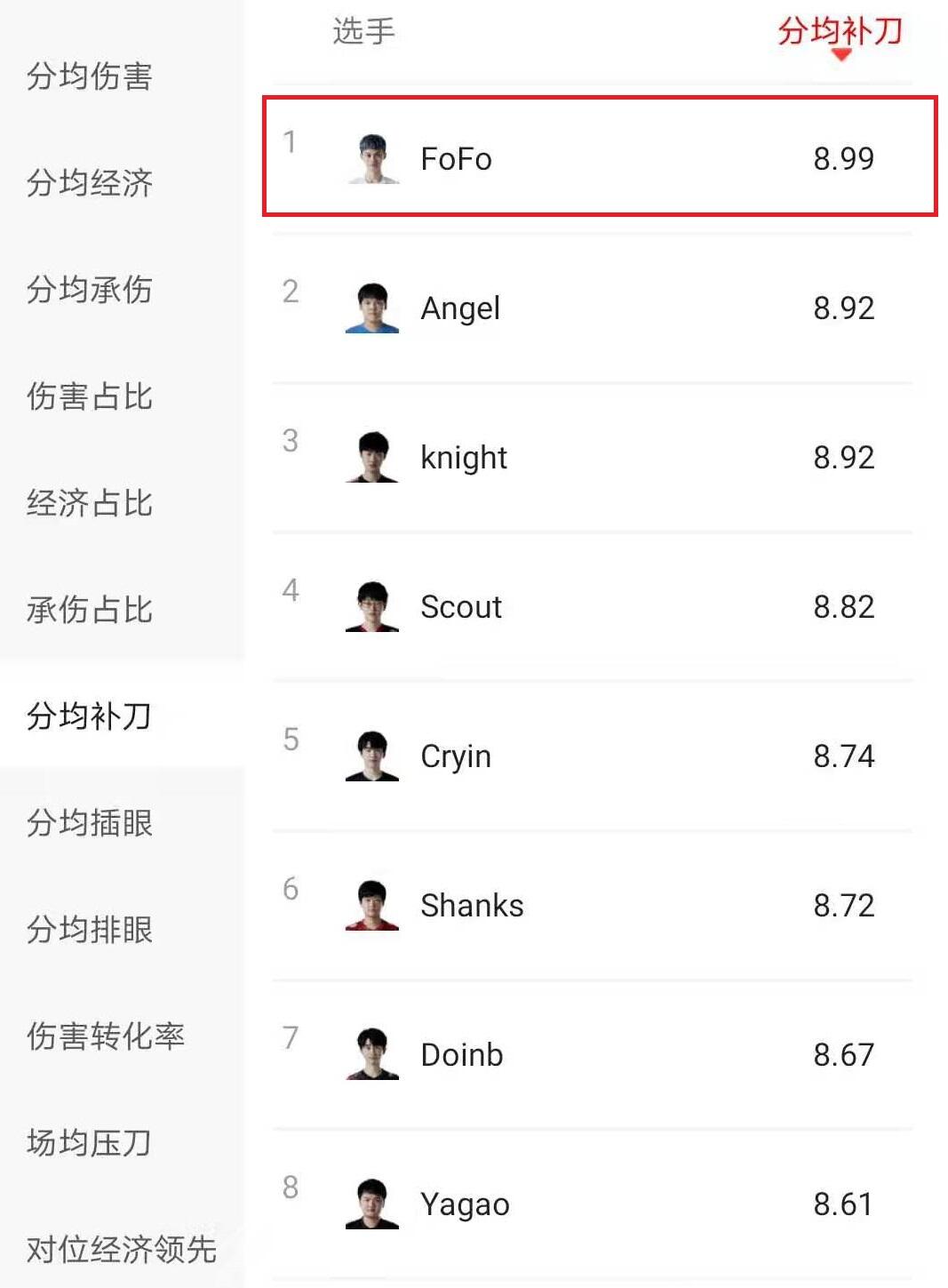View Yagao's player details
Screen dimensions: 948x1288
pos(465,1204)
